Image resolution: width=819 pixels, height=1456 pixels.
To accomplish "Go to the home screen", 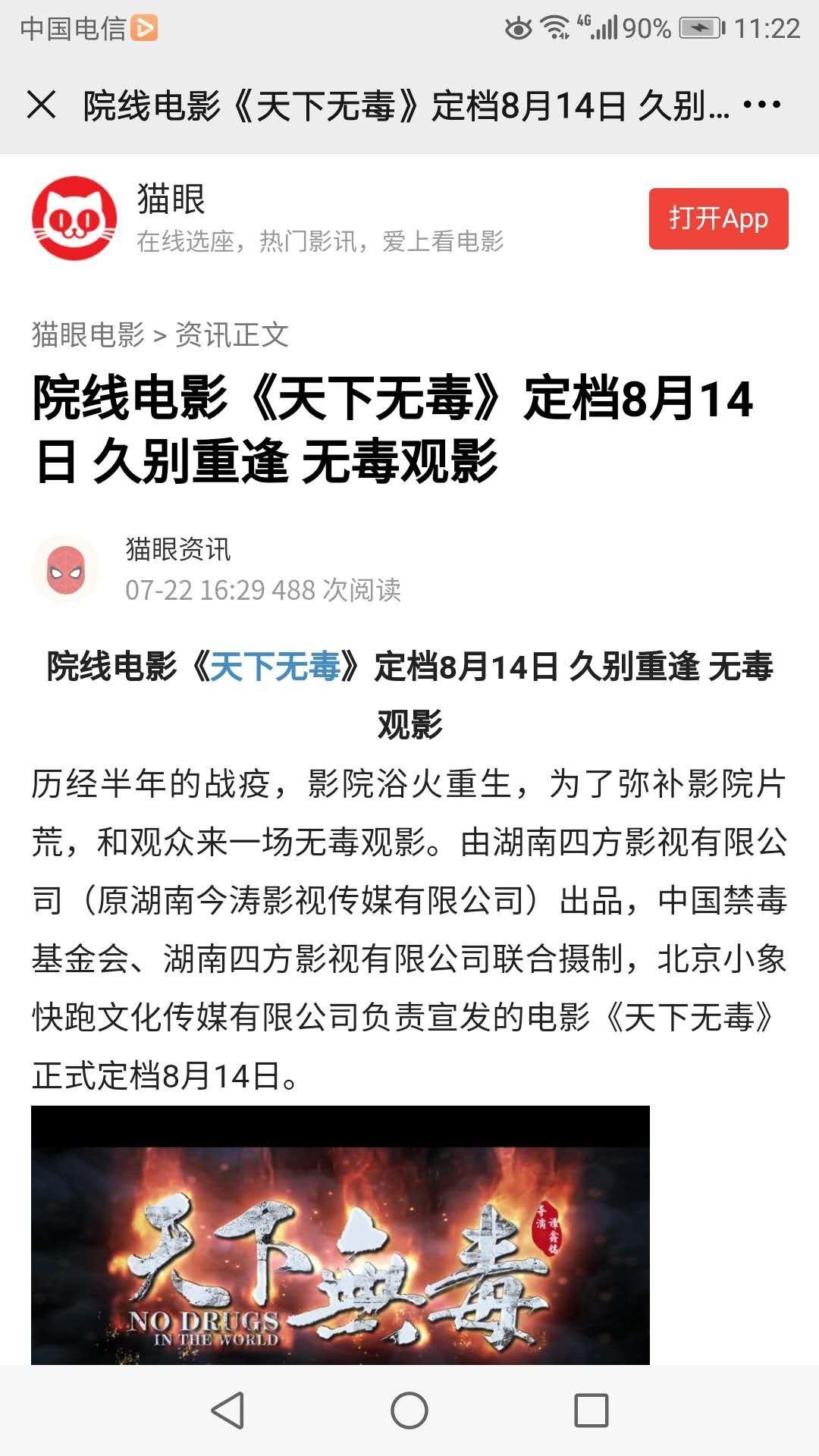I will point(409,1410).
